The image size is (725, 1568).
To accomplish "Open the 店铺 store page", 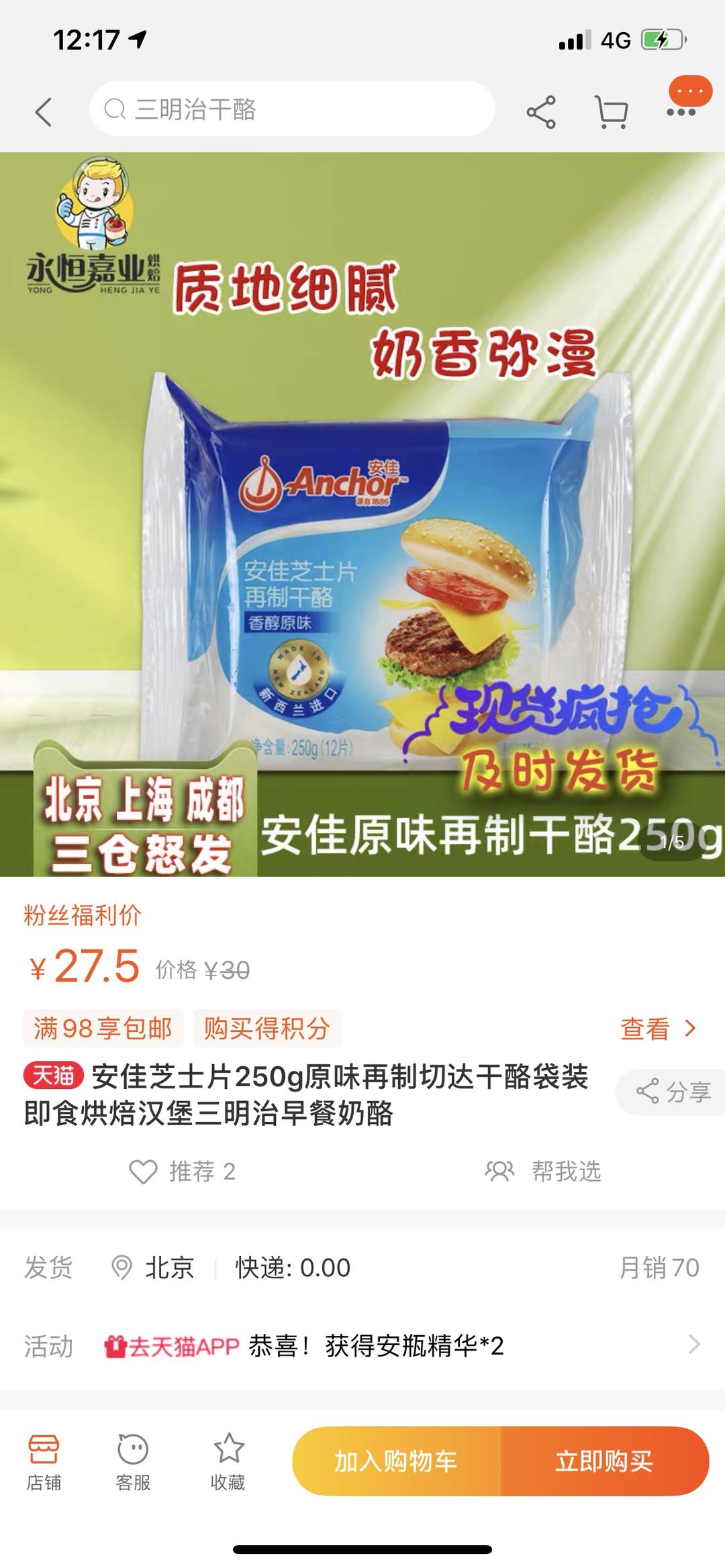I will (44, 1461).
